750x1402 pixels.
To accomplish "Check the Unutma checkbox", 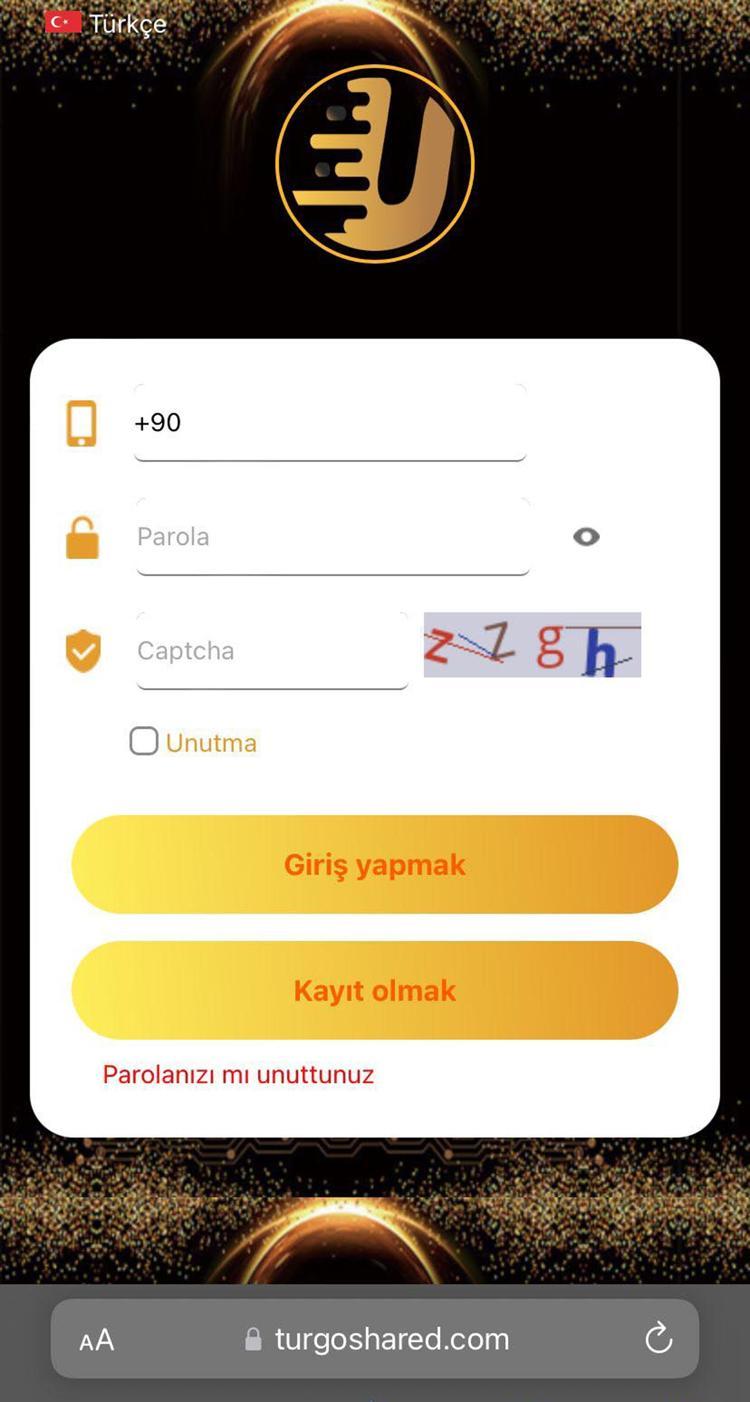I will point(144,742).
